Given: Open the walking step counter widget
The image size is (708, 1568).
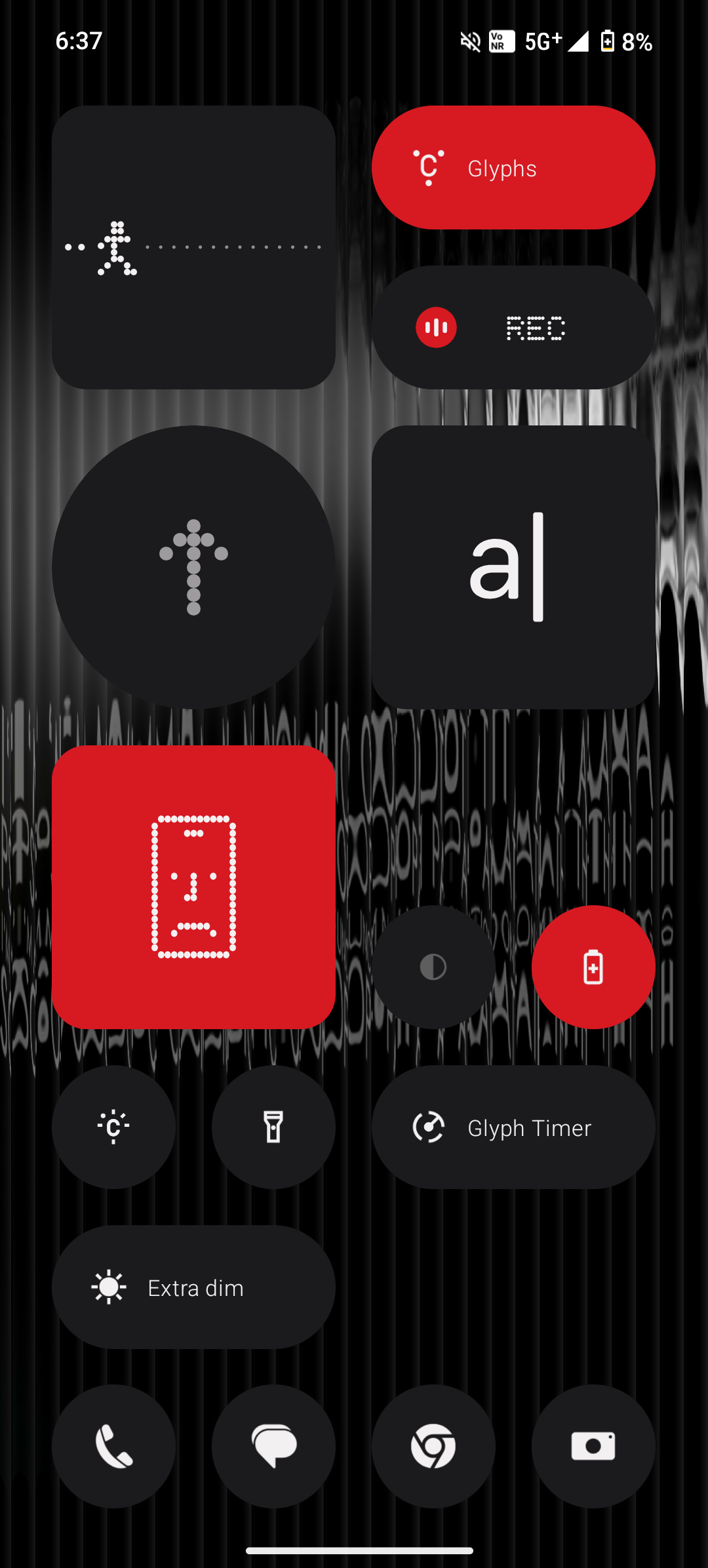Looking at the screenshot, I should coord(193,247).
